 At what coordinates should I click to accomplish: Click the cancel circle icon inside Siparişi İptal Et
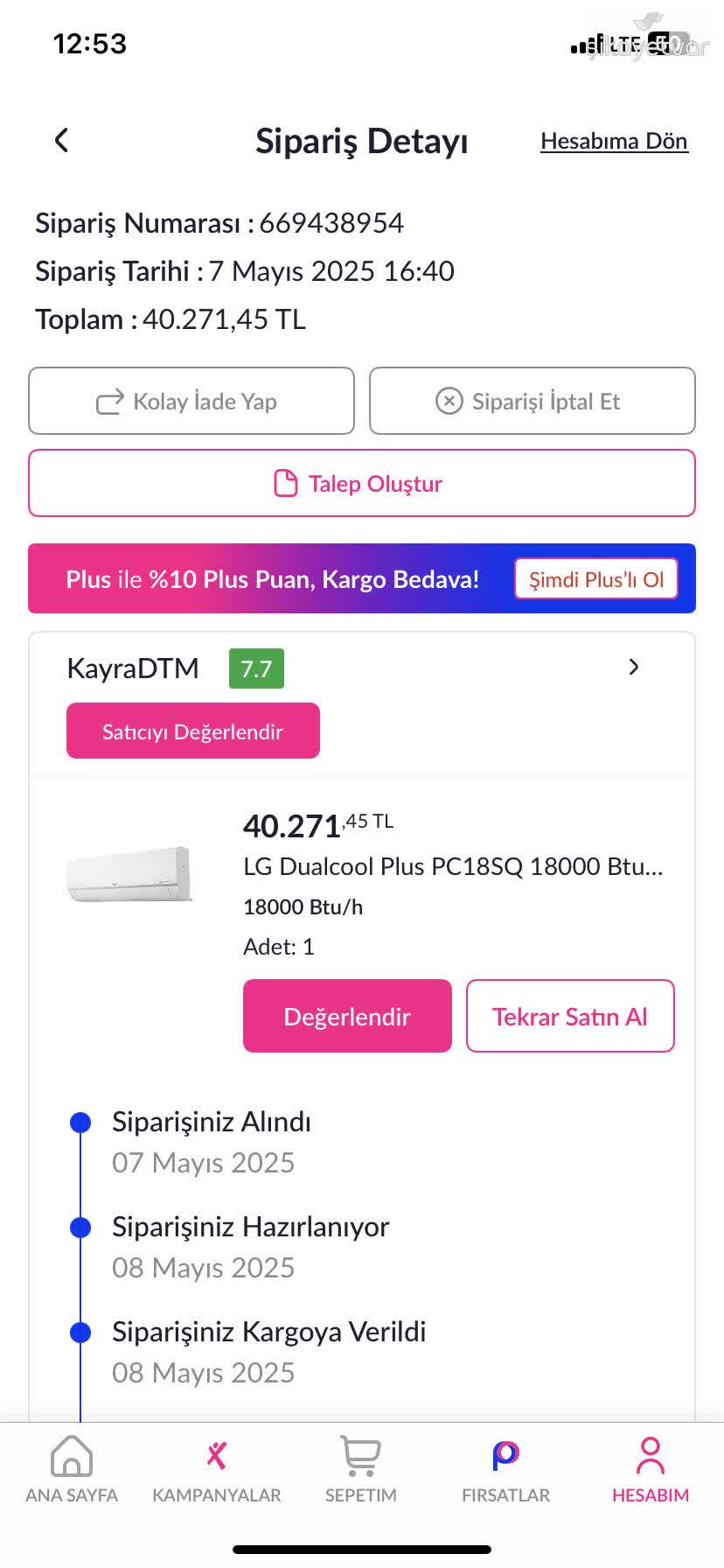coord(448,401)
